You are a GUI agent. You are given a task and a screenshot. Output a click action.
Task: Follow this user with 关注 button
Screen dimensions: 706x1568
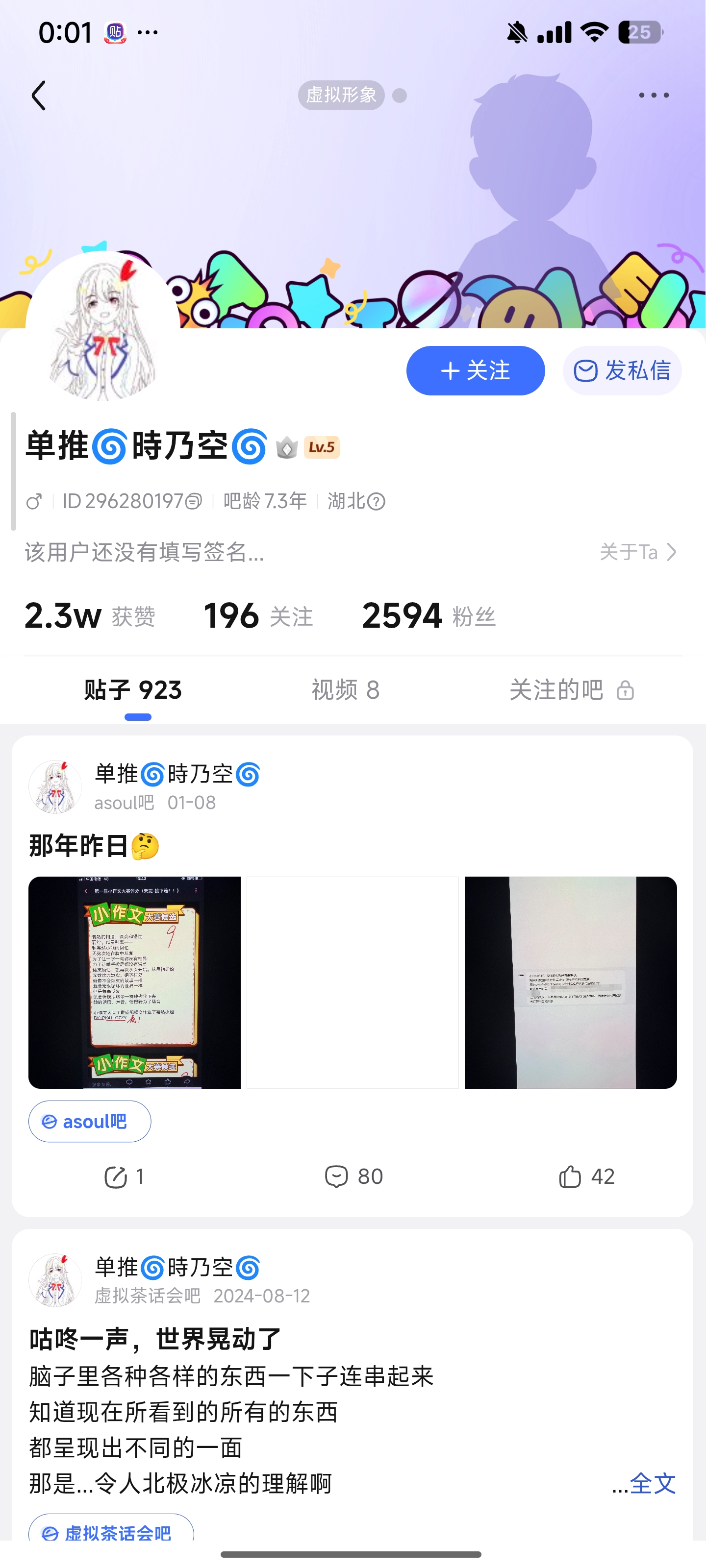475,371
